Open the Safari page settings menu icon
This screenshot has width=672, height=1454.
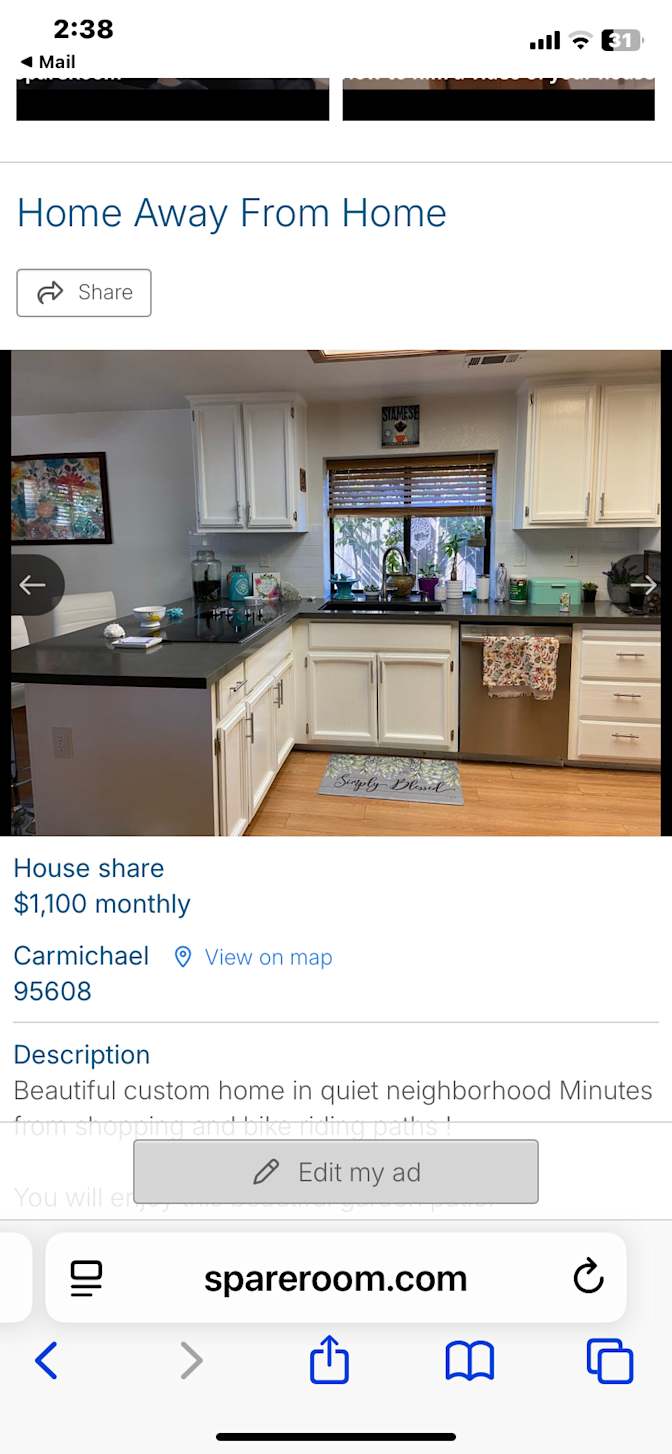[x=86, y=1278]
